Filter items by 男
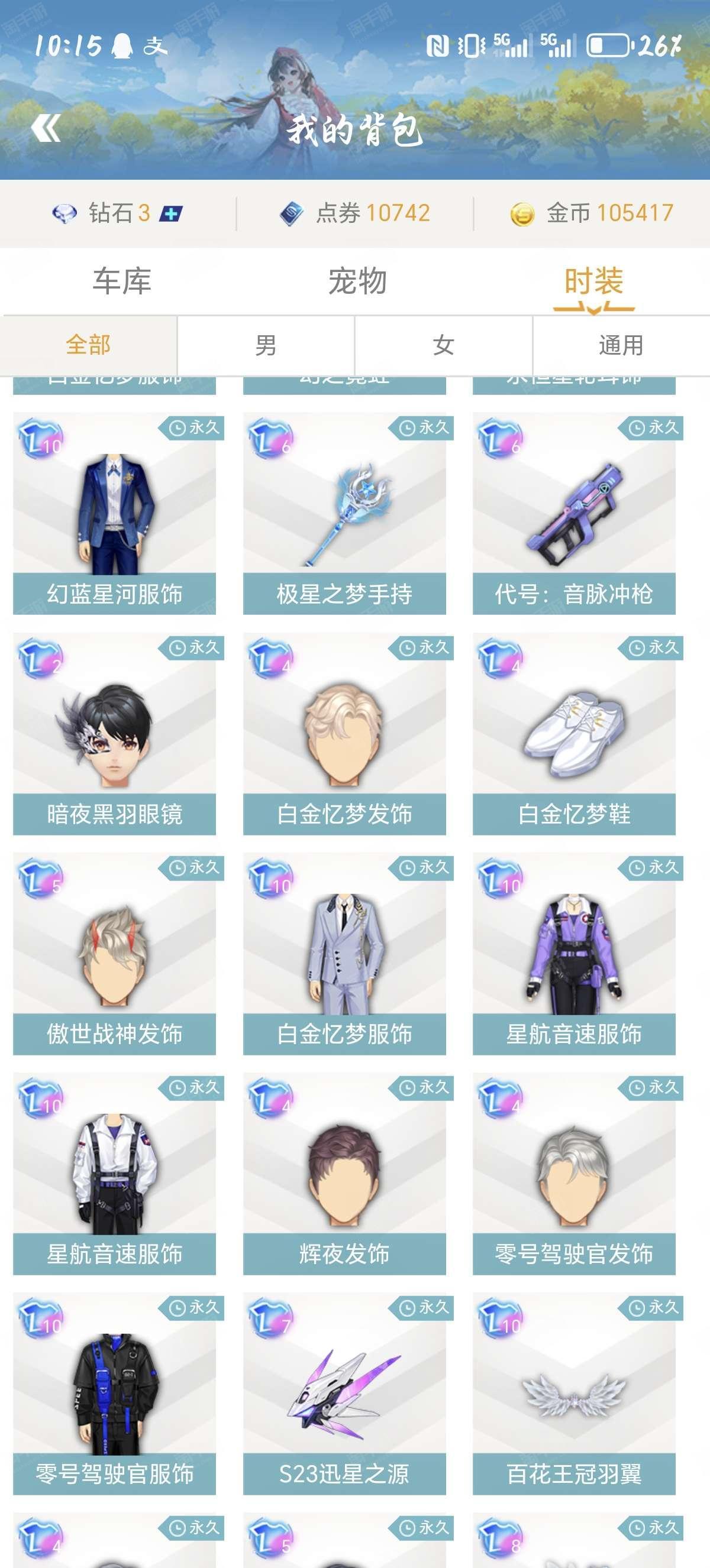Viewport: 710px width, 1568px height. point(266,345)
